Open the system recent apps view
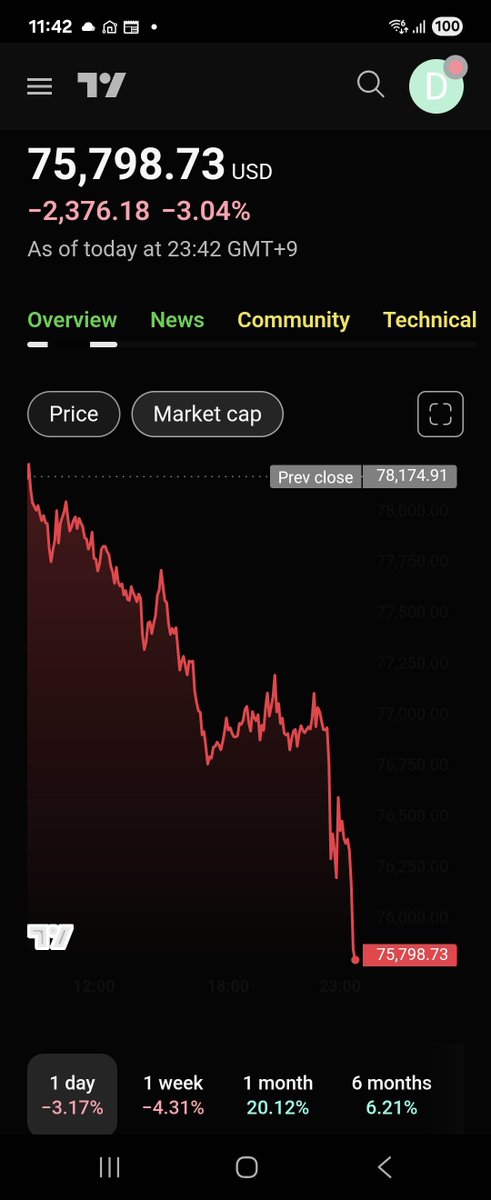This screenshot has width=491, height=1200. pos(109,1166)
